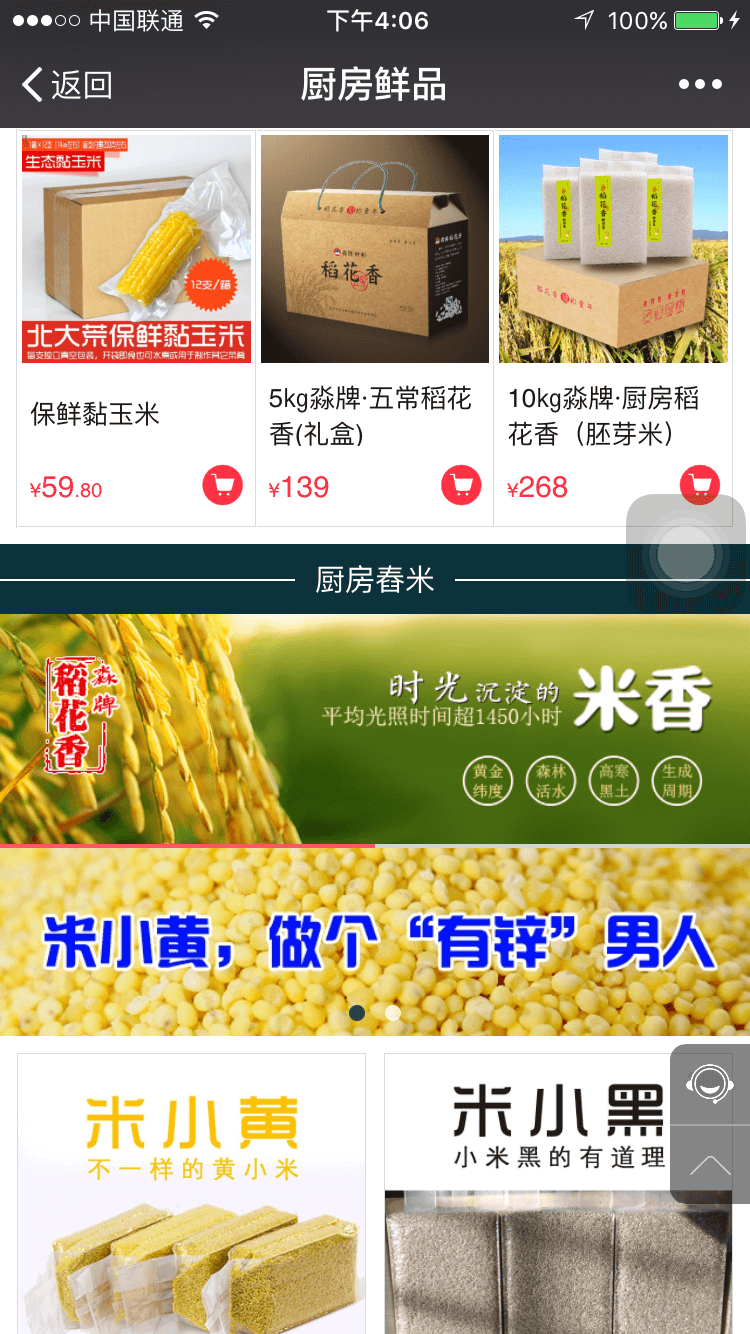
Task: Jump back to top with the up arrow
Action: [709, 1165]
